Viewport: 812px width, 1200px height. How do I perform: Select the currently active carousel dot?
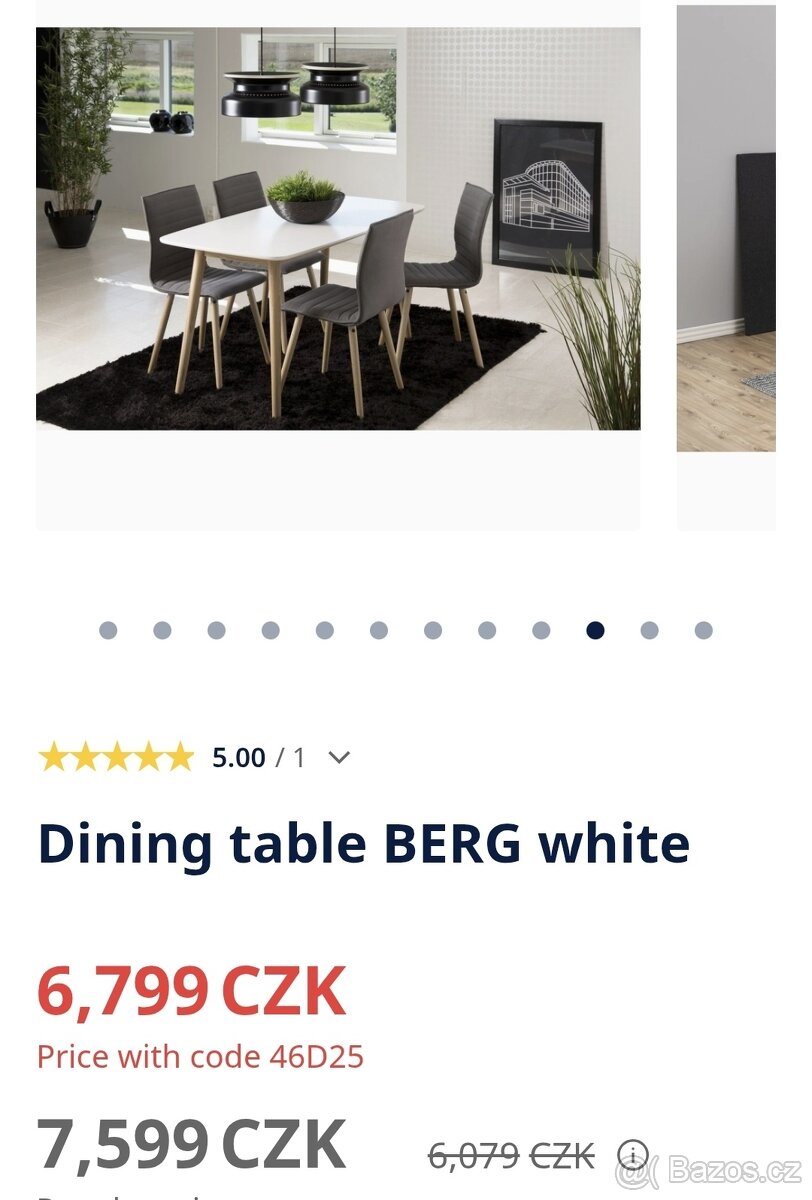593,630
